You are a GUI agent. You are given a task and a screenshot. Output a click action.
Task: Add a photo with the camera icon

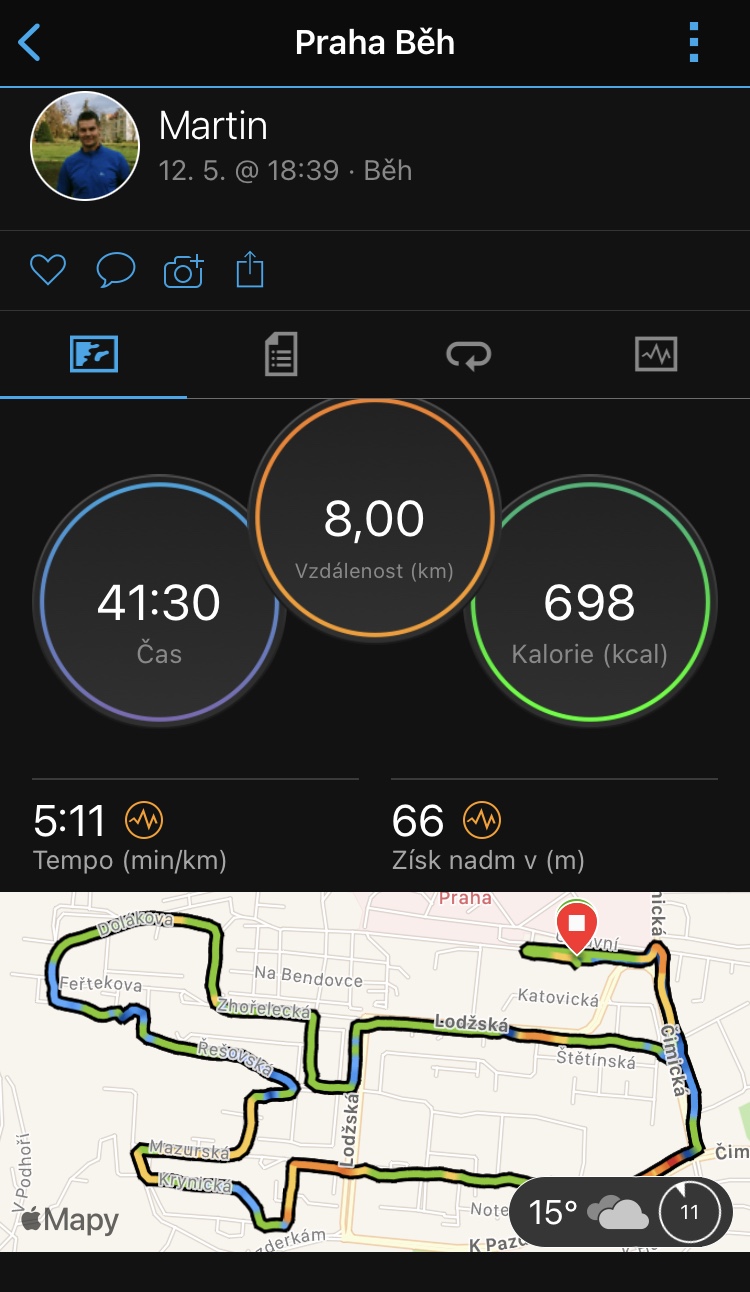pos(184,271)
